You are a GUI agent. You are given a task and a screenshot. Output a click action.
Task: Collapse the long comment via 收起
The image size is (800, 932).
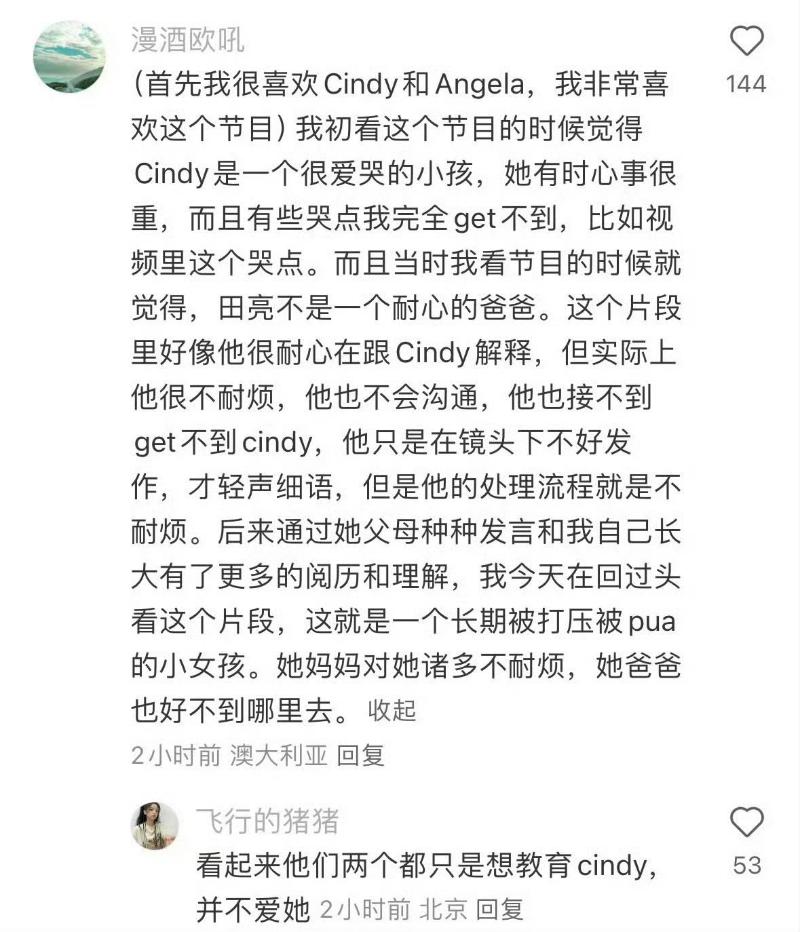(x=392, y=711)
